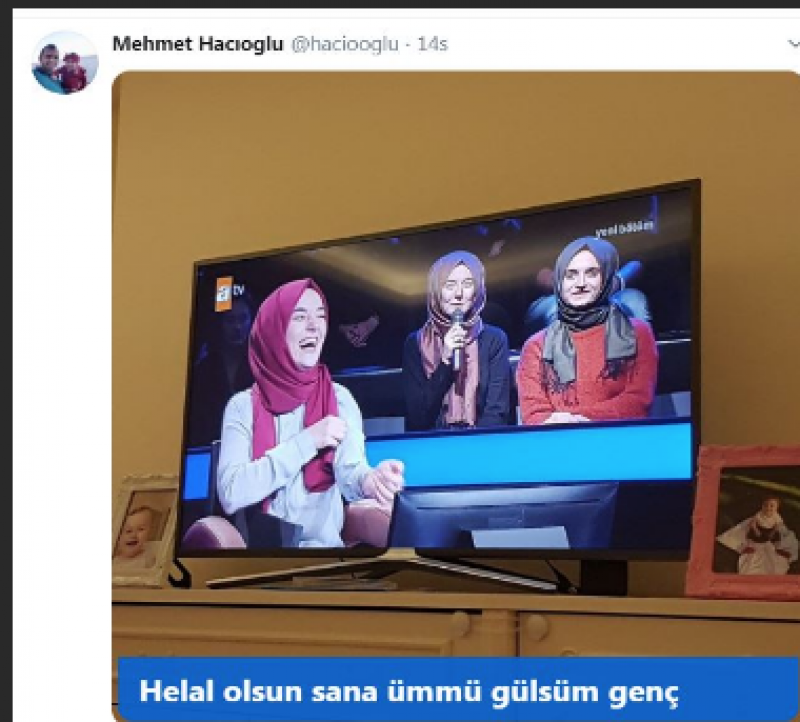
Task: Open the tweet's 14s timestamp
Action: point(433,44)
